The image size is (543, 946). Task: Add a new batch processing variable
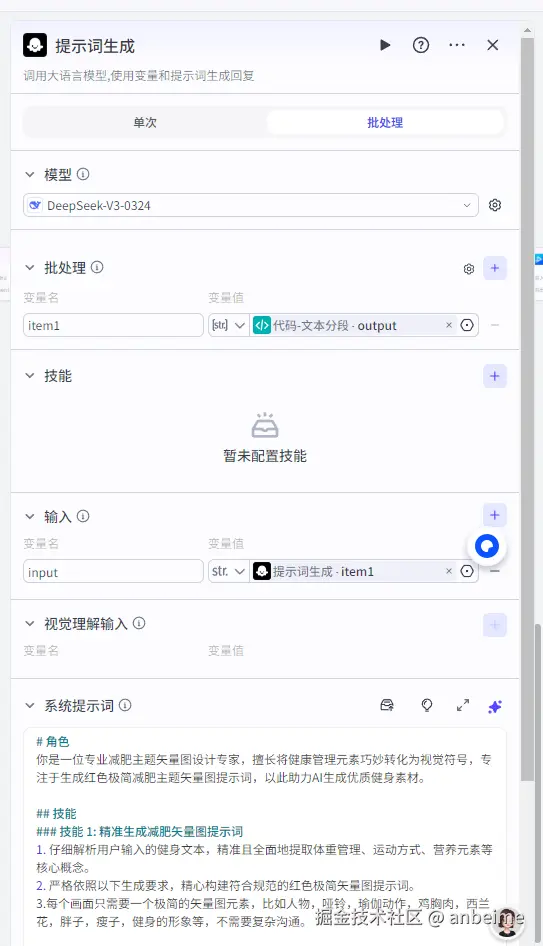click(x=495, y=268)
